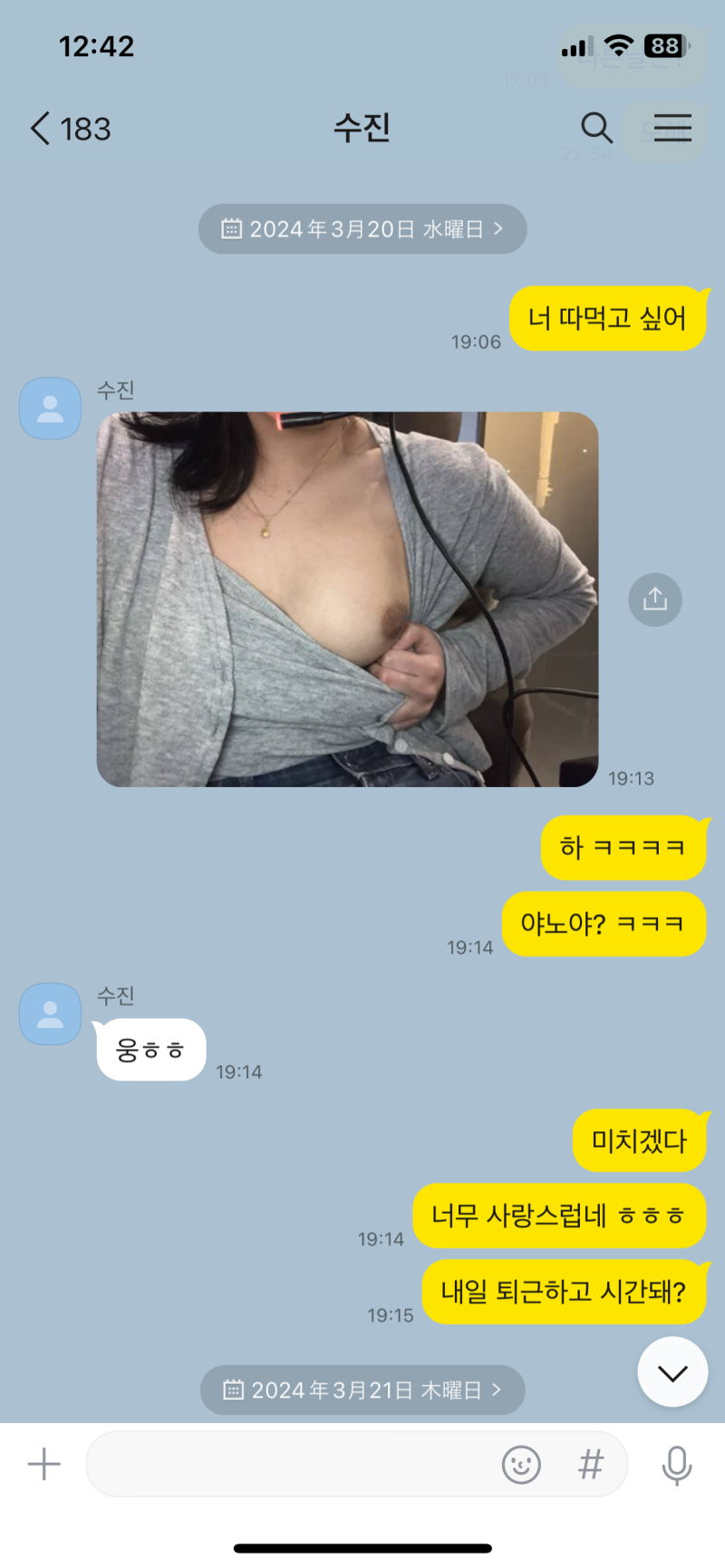Search within the 수진 conversation
This screenshot has width=725, height=1568.
point(595,128)
